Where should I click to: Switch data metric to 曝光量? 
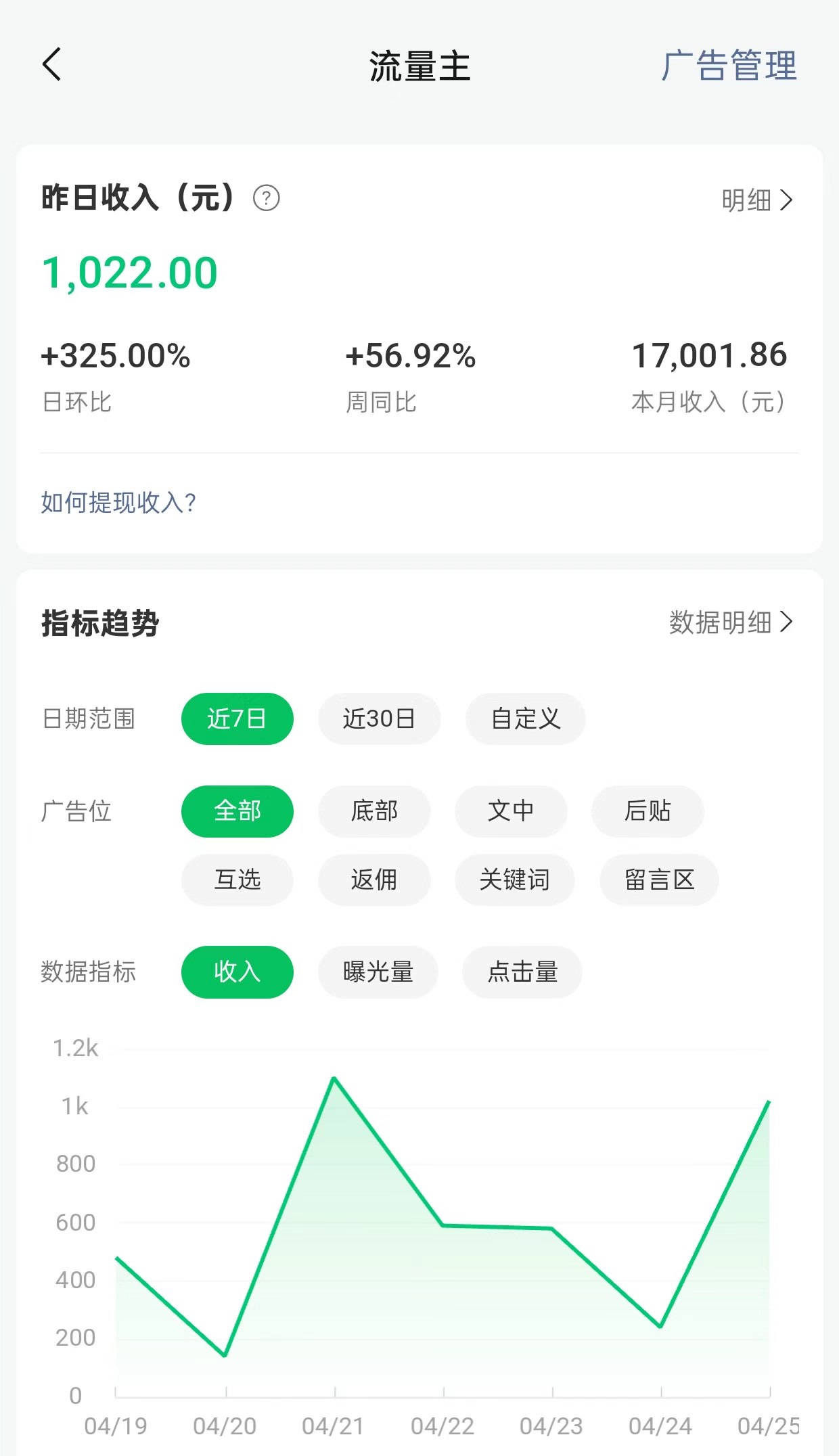[x=378, y=972]
